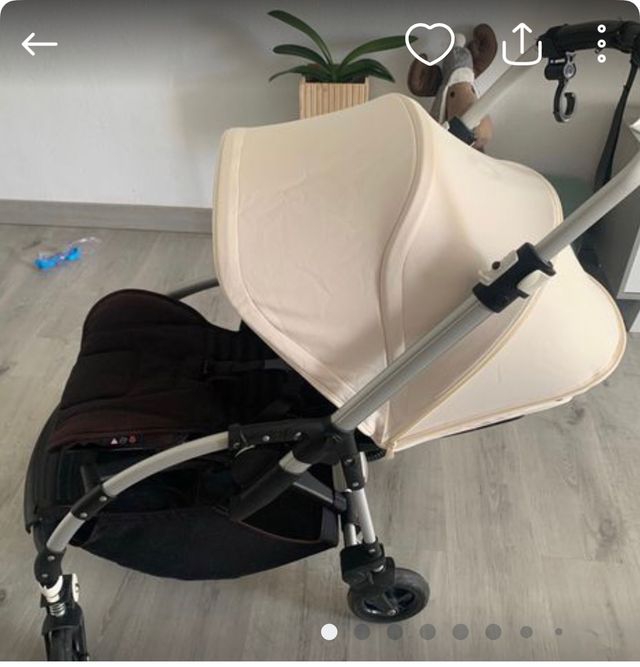Favorite this stroller listing with the heart
The height and width of the screenshot is (667, 640).
click(429, 44)
